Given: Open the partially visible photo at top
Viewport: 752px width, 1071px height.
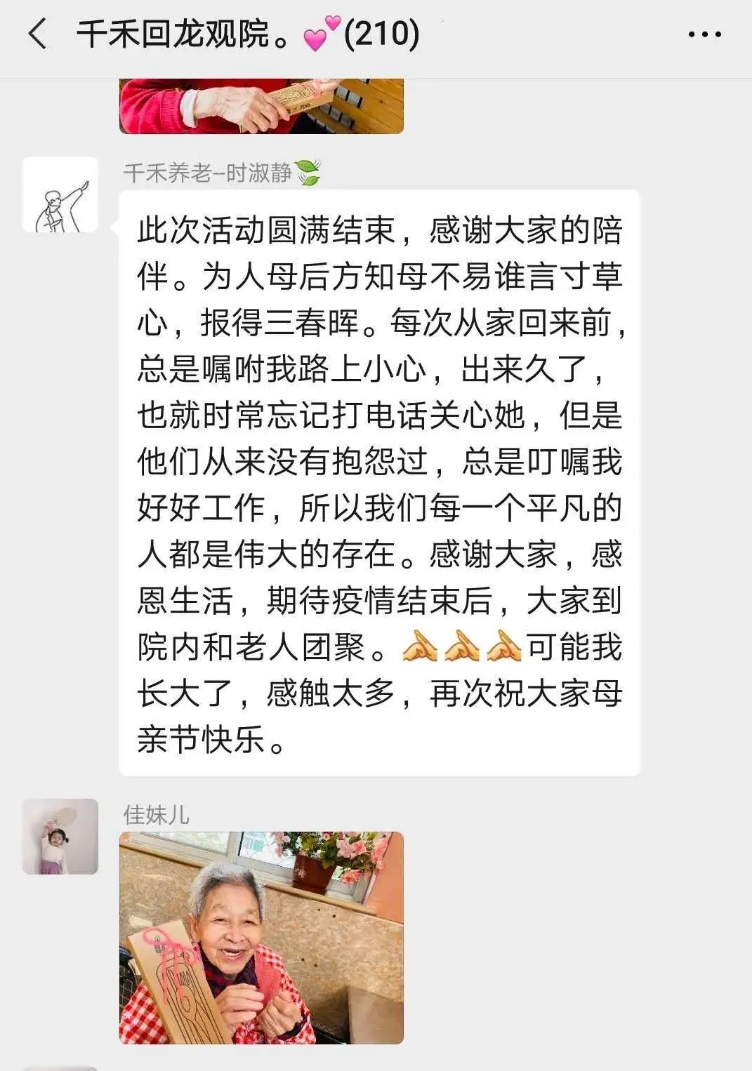Looking at the screenshot, I should coord(261,106).
